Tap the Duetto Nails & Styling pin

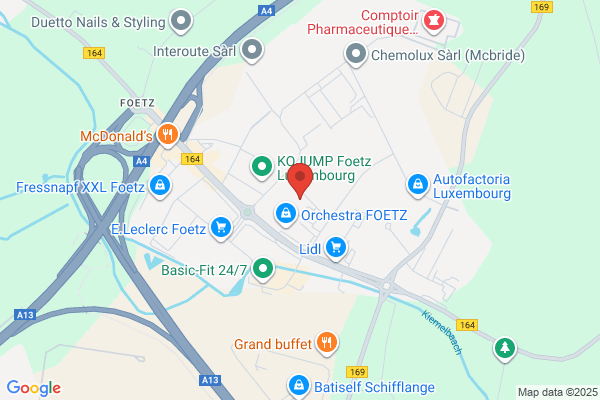point(181,21)
